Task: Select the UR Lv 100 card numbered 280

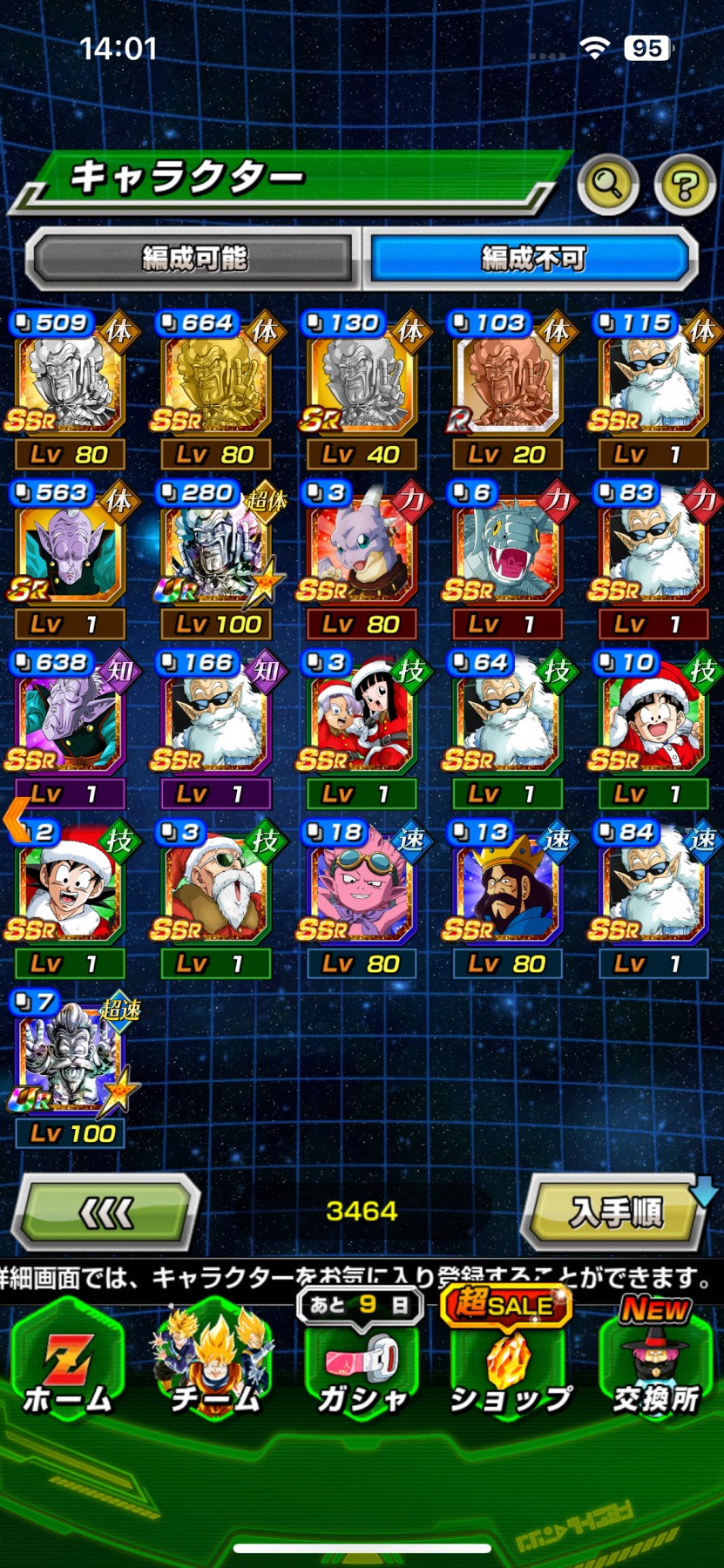Action: point(215,559)
